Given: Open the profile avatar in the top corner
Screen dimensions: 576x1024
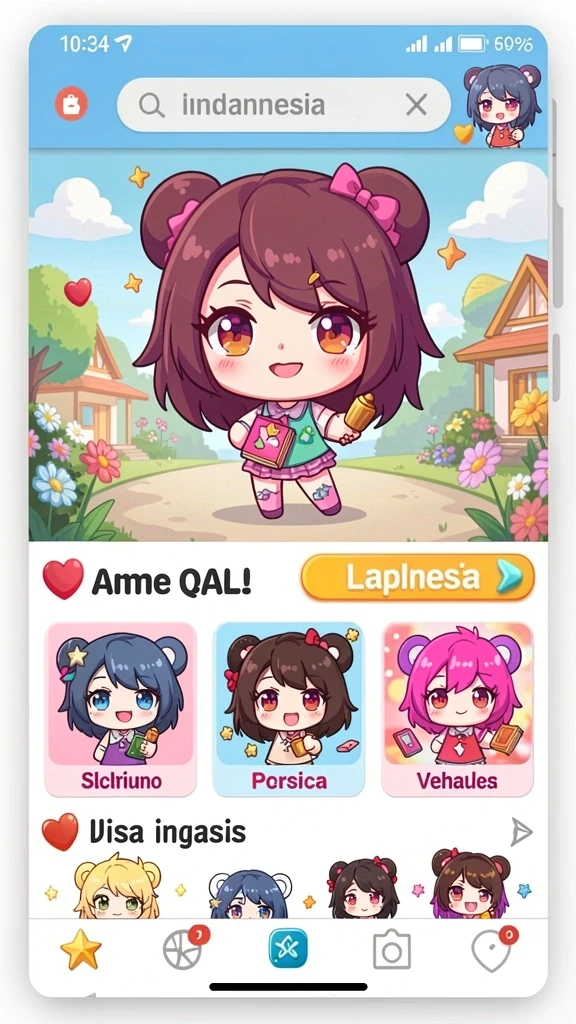Looking at the screenshot, I should coord(502,106).
